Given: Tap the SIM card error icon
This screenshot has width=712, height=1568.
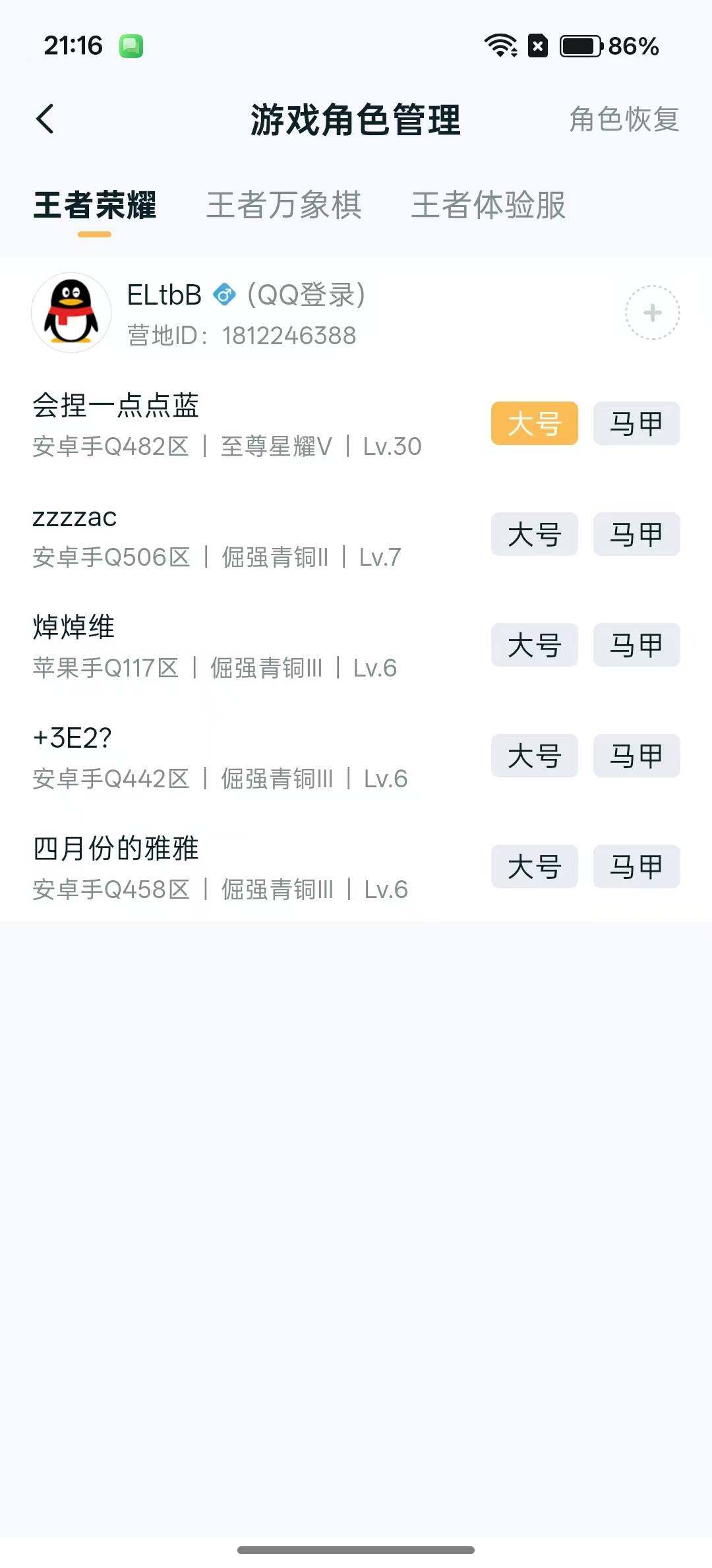Looking at the screenshot, I should [537, 45].
